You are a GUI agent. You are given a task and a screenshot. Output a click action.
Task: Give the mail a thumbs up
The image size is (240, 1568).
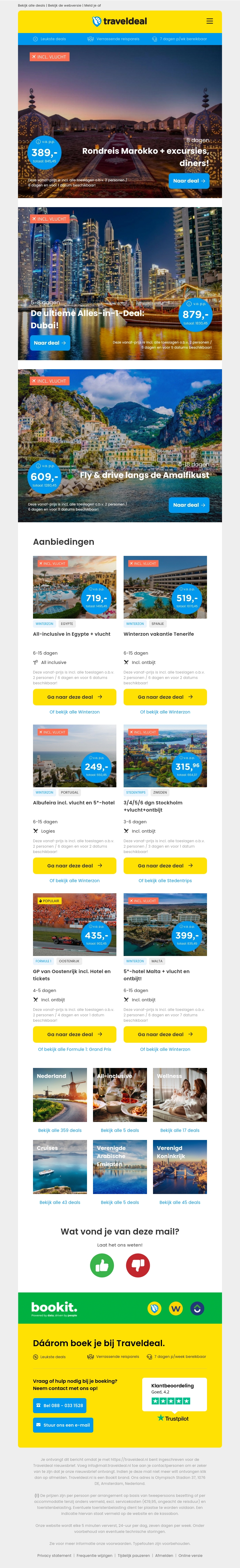[x=102, y=1265]
